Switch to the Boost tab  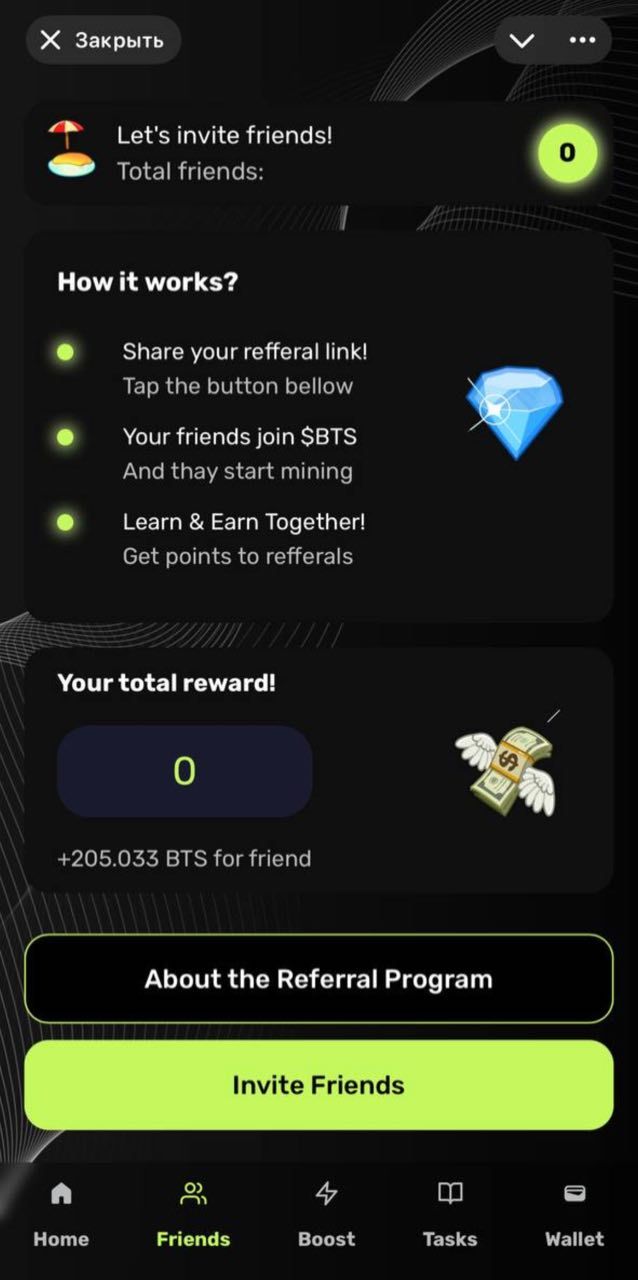point(326,1213)
